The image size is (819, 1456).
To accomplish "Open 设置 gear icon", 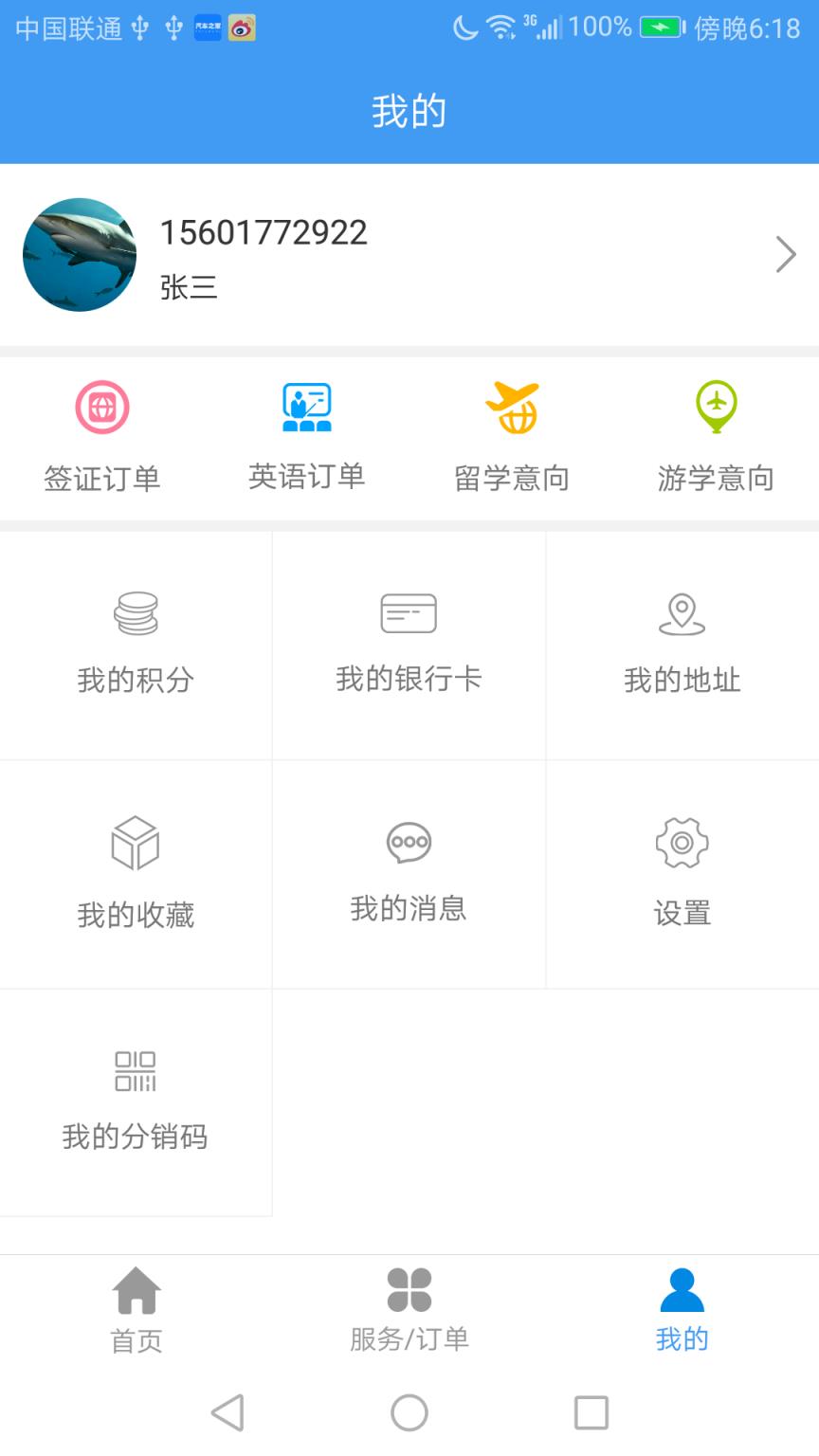I will click(x=682, y=842).
